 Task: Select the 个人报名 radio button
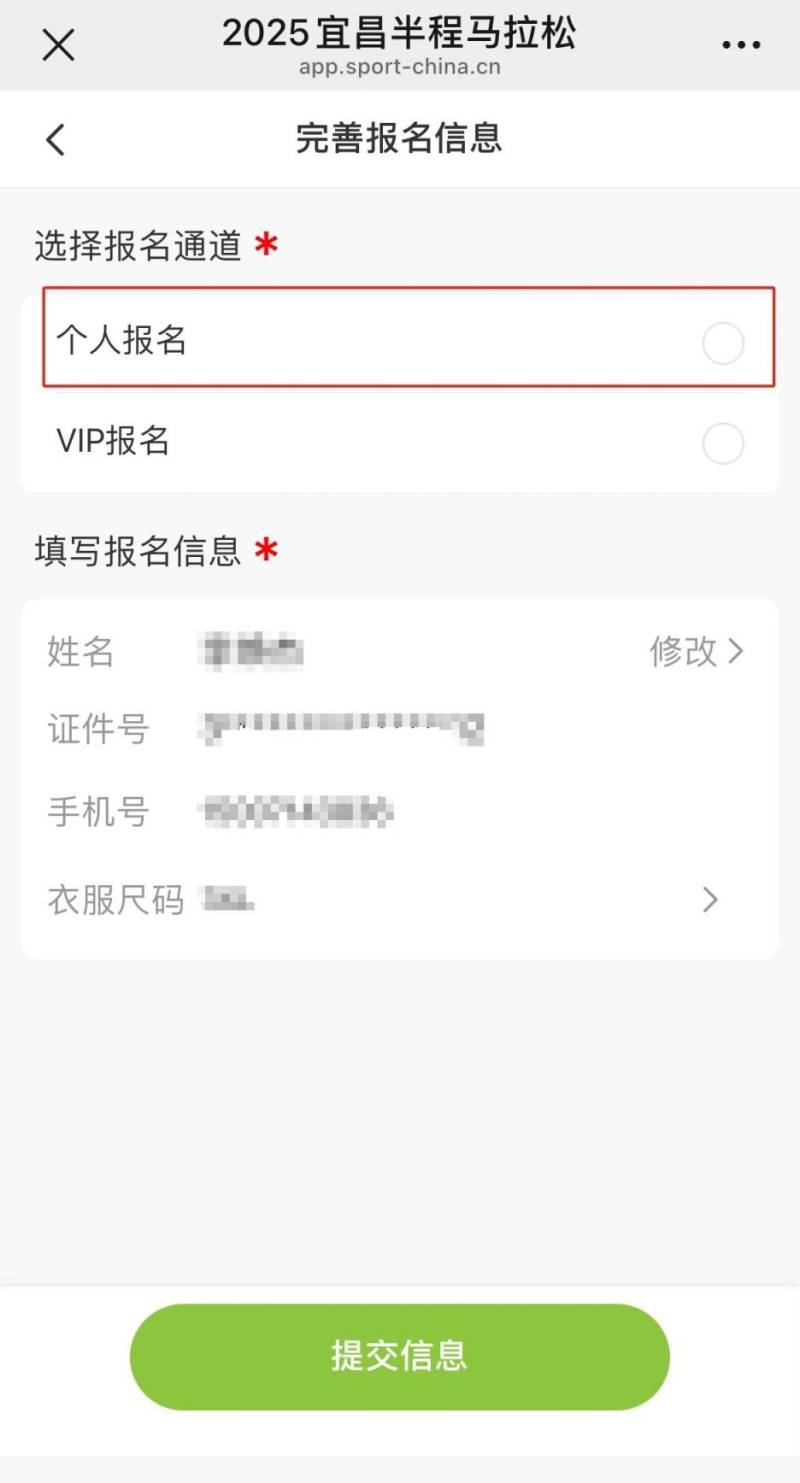coord(723,343)
